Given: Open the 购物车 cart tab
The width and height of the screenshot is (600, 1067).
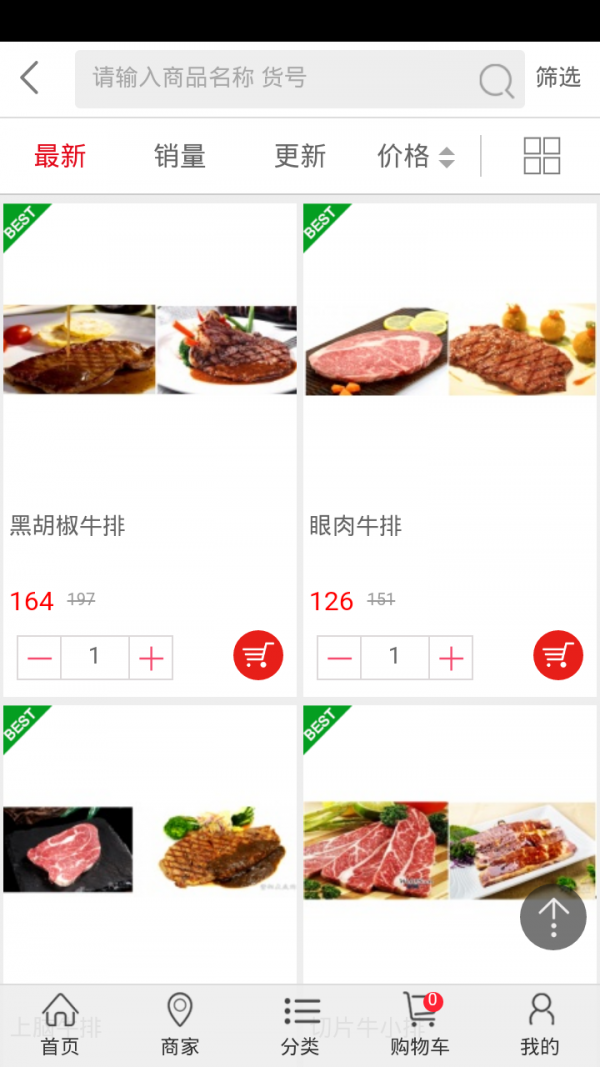Looking at the screenshot, I should tap(420, 1025).
